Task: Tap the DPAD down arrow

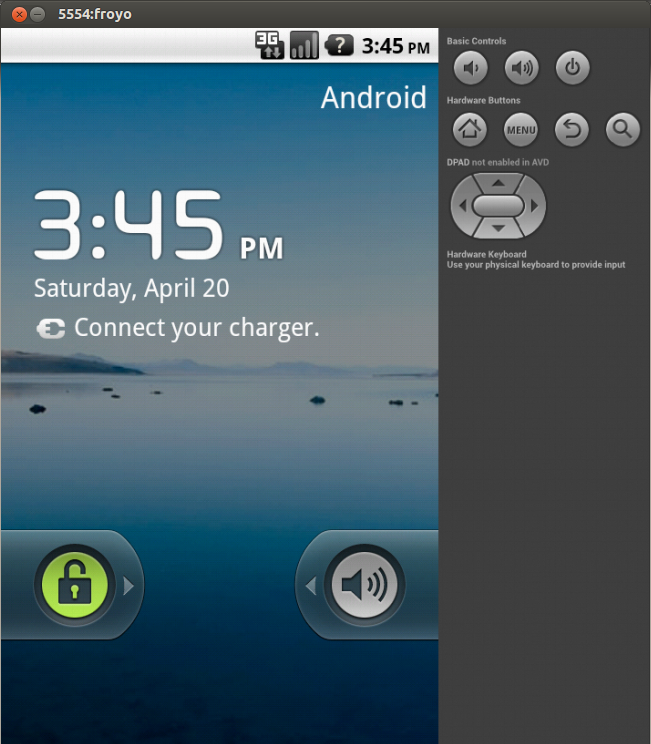Action: (x=498, y=228)
